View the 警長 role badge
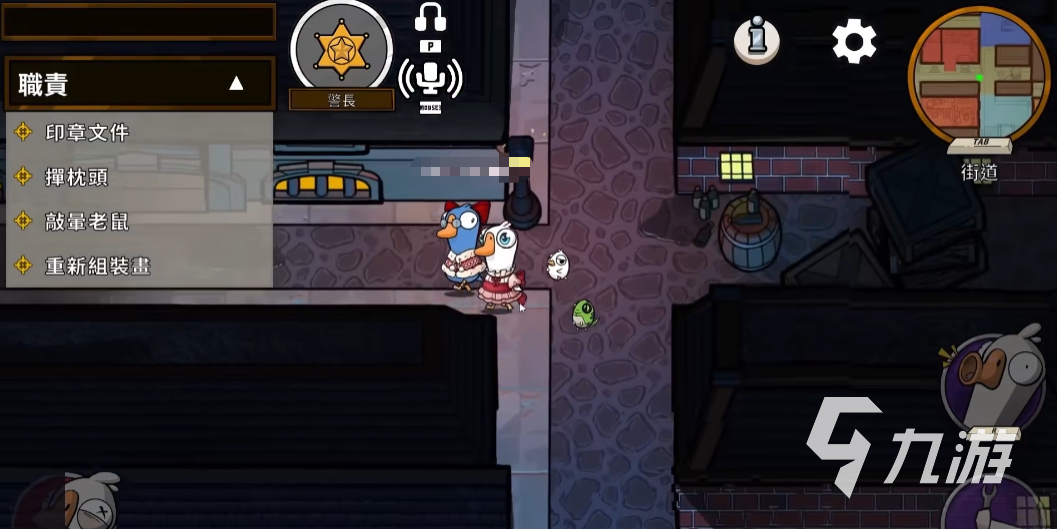1057x529 pixels. [341, 48]
